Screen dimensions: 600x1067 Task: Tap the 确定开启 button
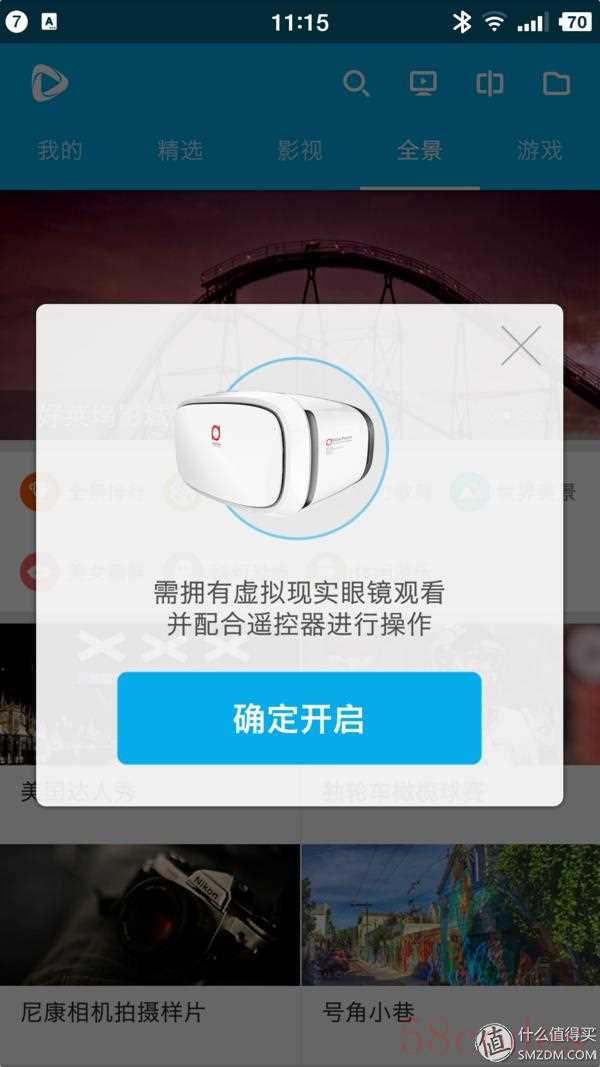point(299,718)
